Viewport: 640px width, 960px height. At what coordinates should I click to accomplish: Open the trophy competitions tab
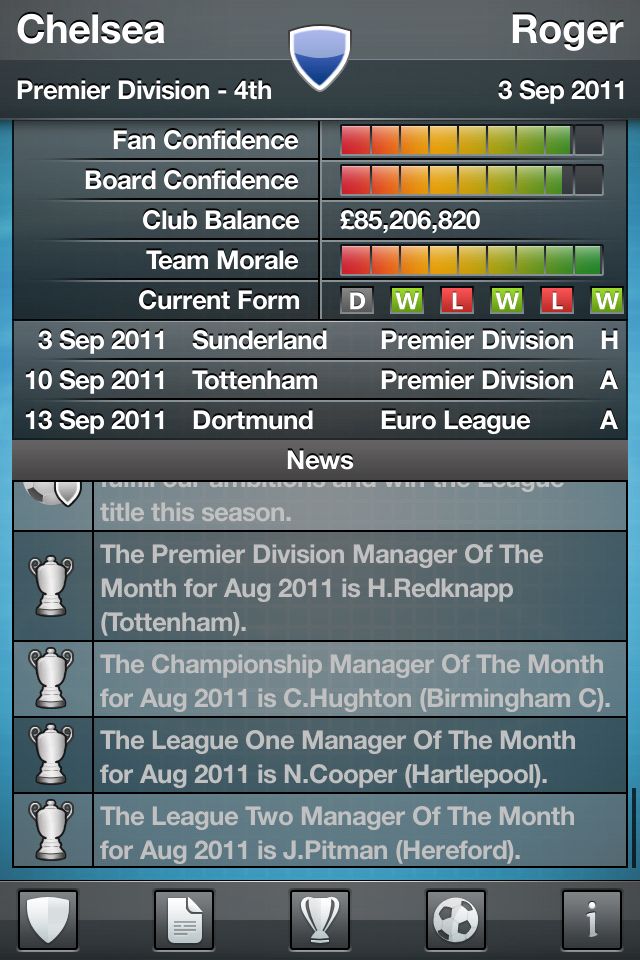click(320, 919)
